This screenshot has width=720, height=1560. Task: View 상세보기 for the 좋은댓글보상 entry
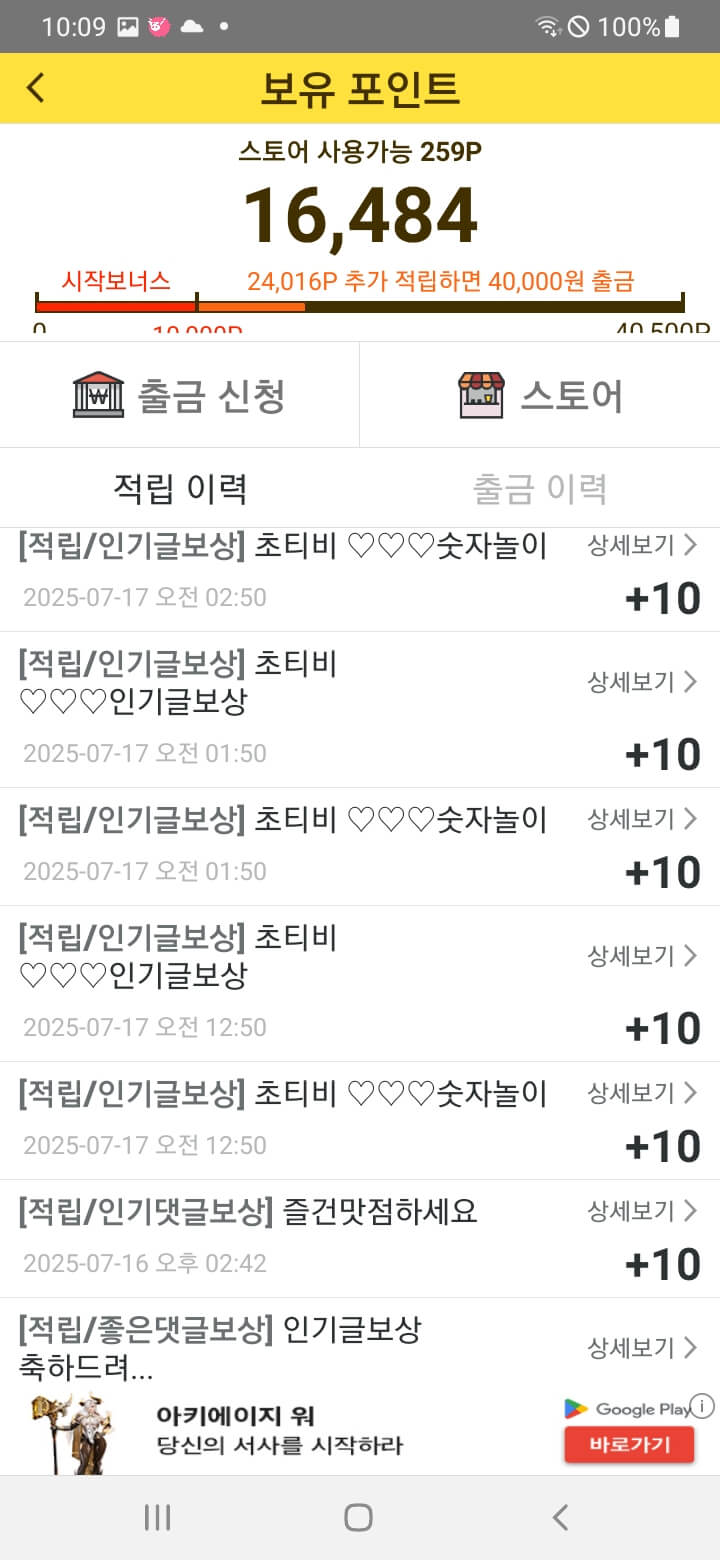[x=642, y=1348]
